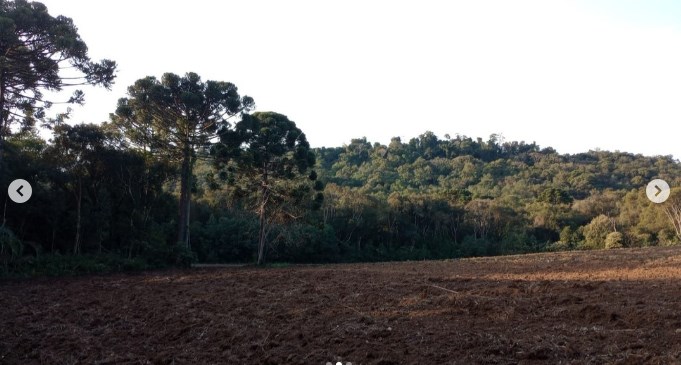
Task: Advance to the next photo
Action: (x=658, y=191)
